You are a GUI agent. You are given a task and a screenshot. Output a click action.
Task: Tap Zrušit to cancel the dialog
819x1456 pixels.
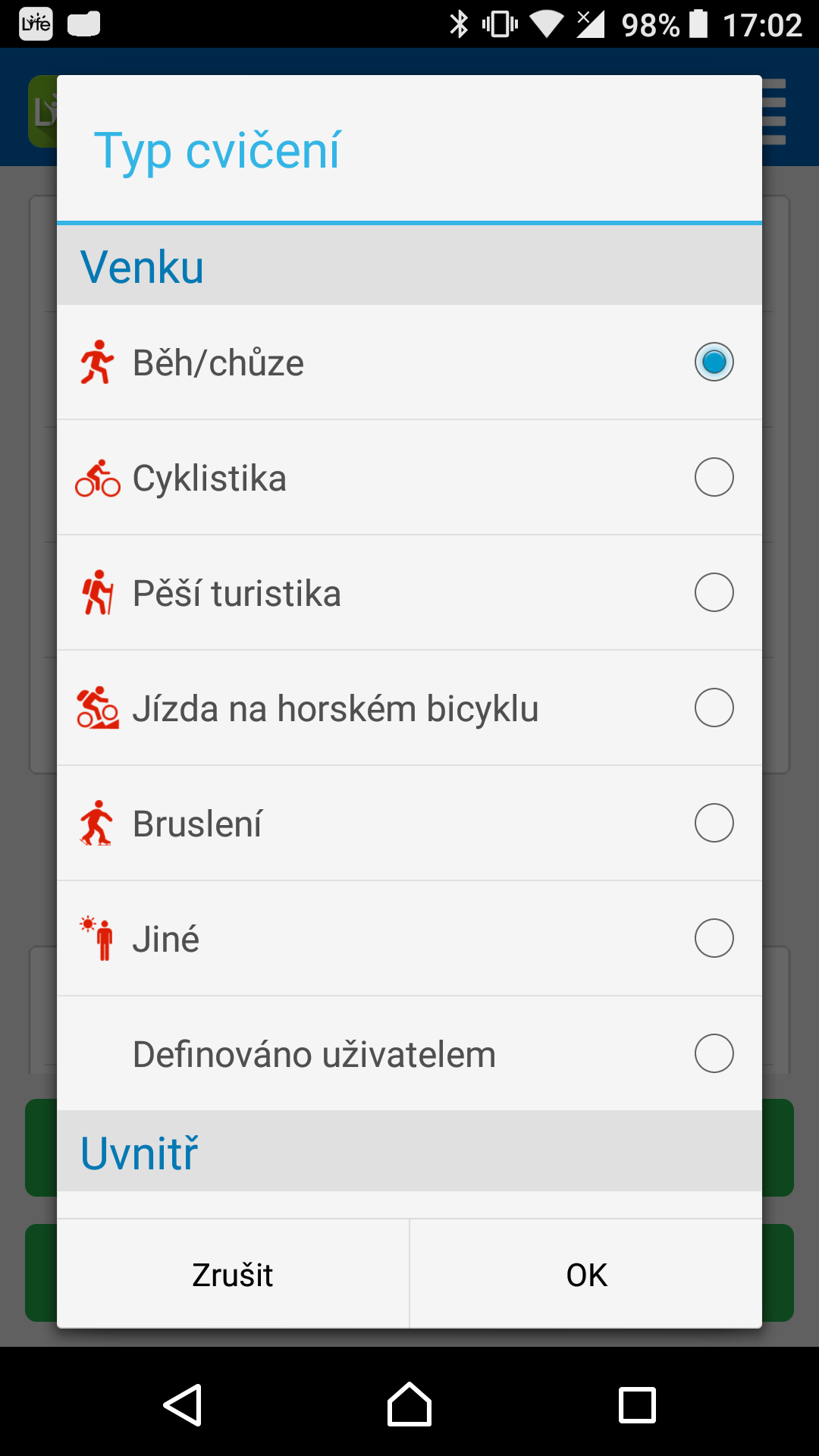pyautogui.click(x=233, y=1274)
